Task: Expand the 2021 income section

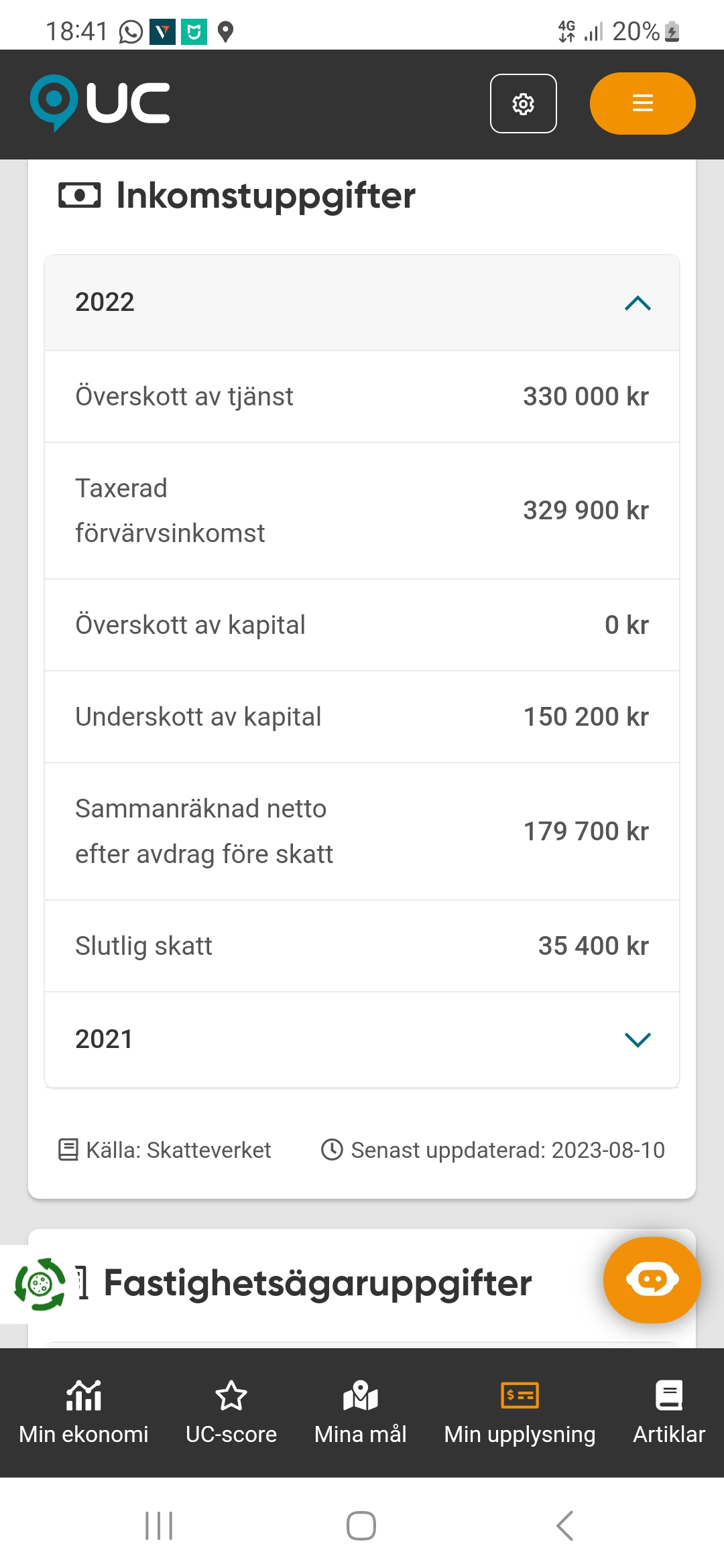Action: click(x=637, y=1039)
